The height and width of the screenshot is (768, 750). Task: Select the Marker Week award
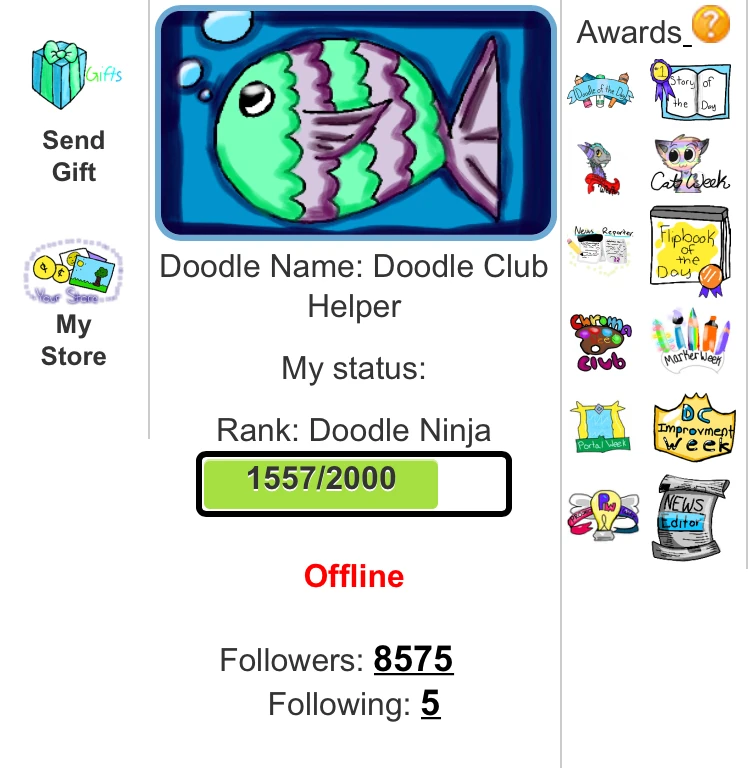pos(690,340)
